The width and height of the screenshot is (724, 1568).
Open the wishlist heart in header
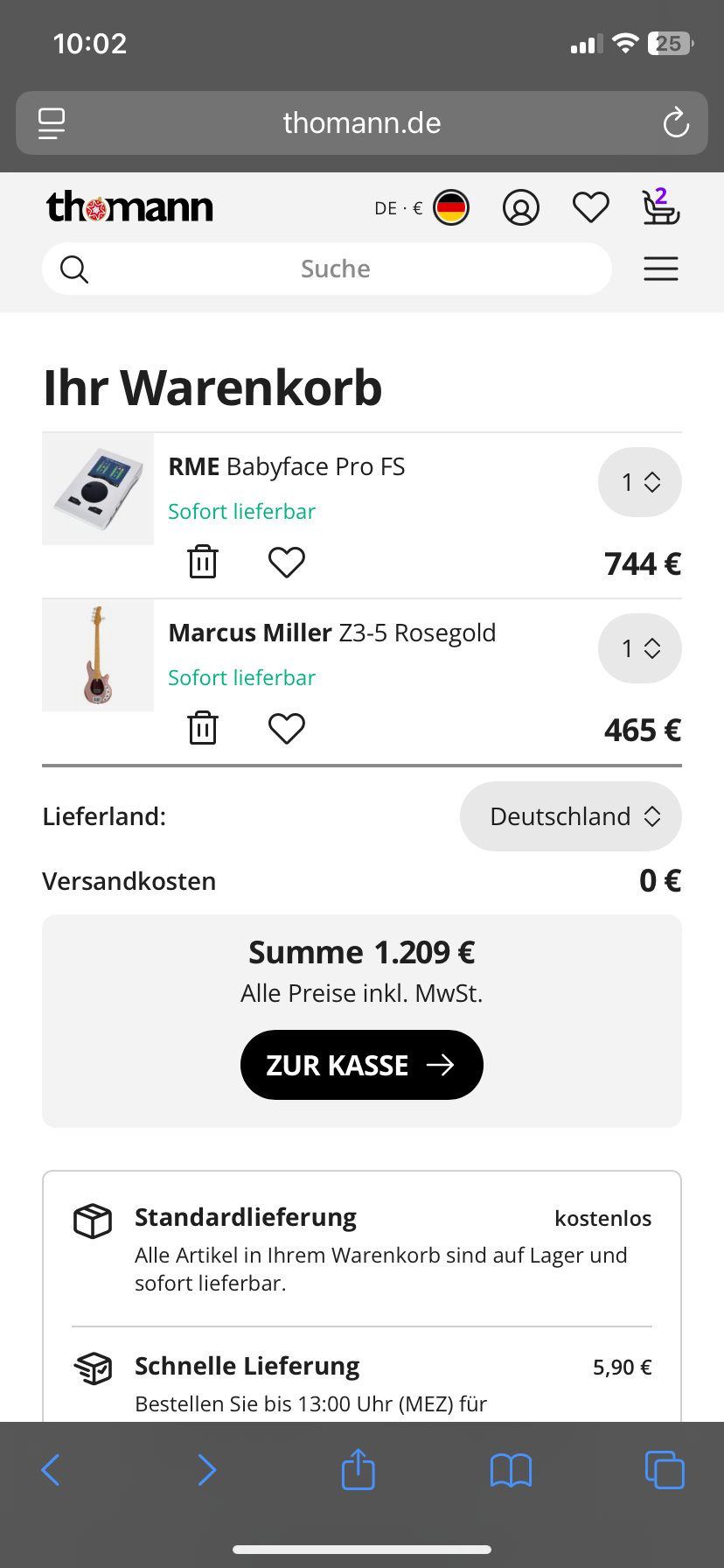point(590,207)
